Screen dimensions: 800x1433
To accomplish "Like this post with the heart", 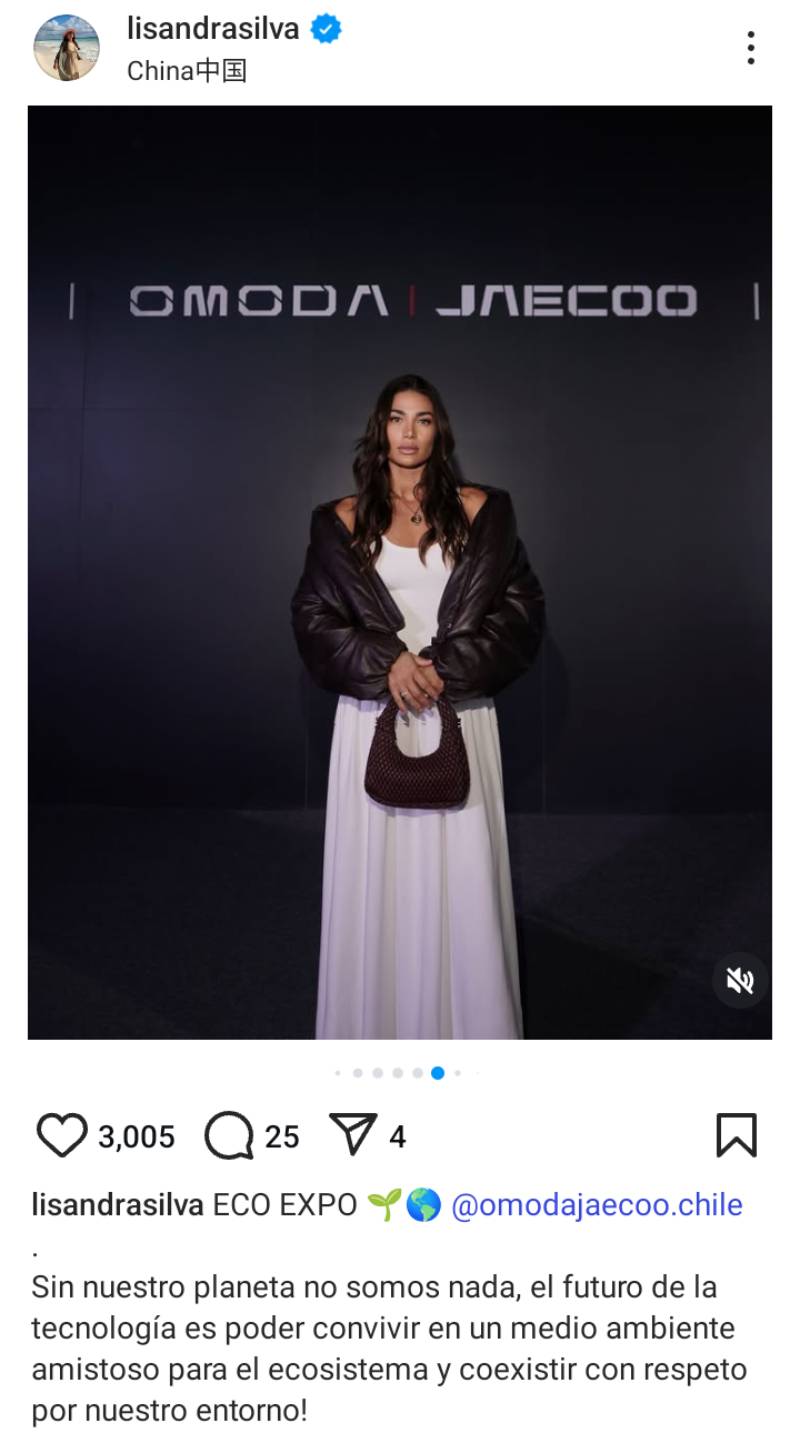I will (x=62, y=1136).
